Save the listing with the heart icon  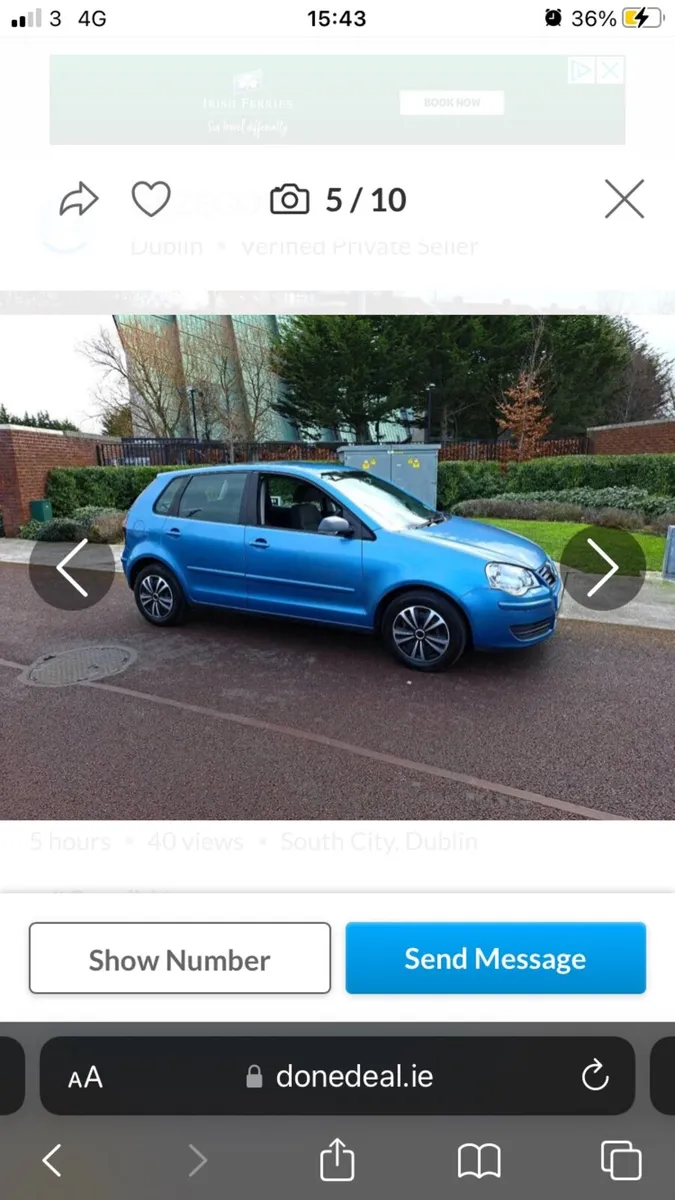pyautogui.click(x=151, y=199)
